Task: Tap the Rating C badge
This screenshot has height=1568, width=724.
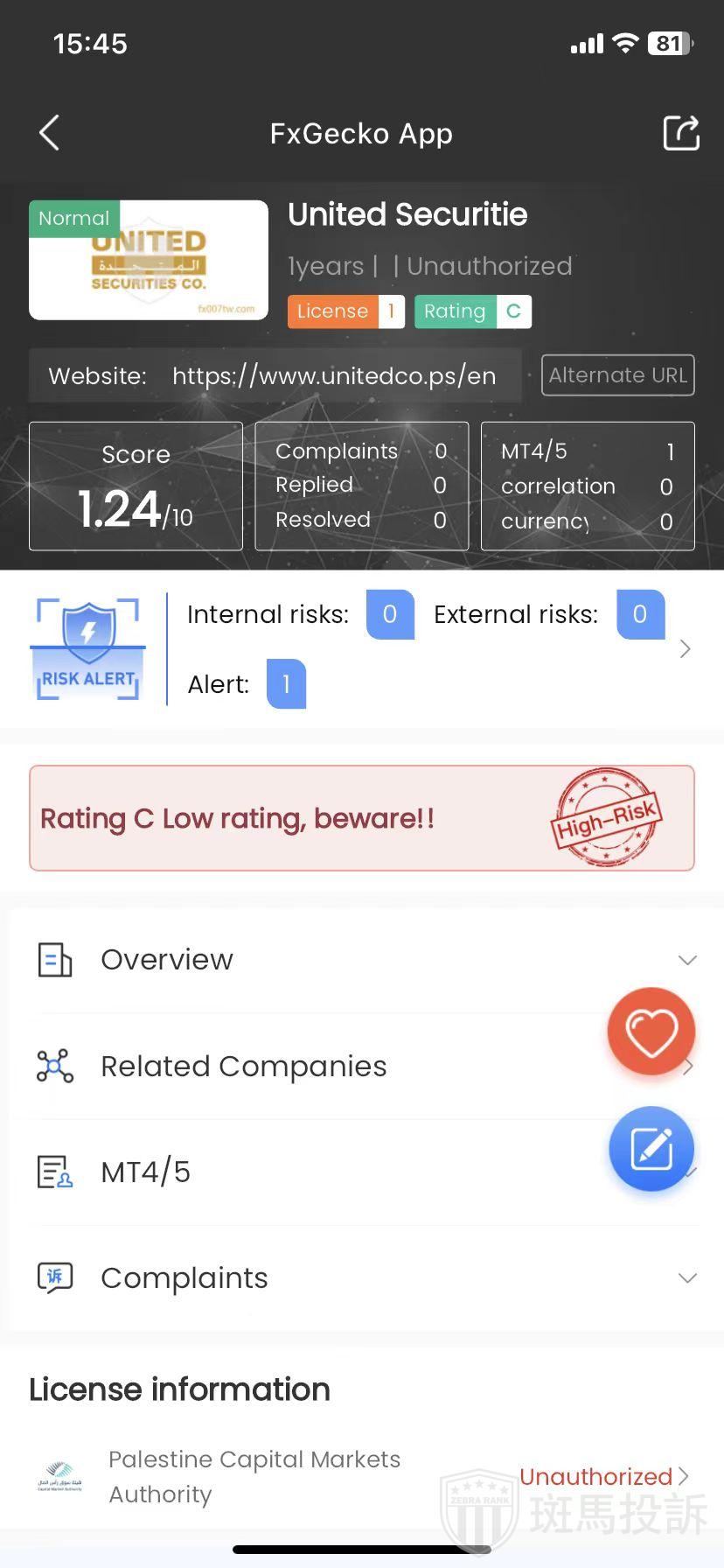Action: pyautogui.click(x=472, y=311)
